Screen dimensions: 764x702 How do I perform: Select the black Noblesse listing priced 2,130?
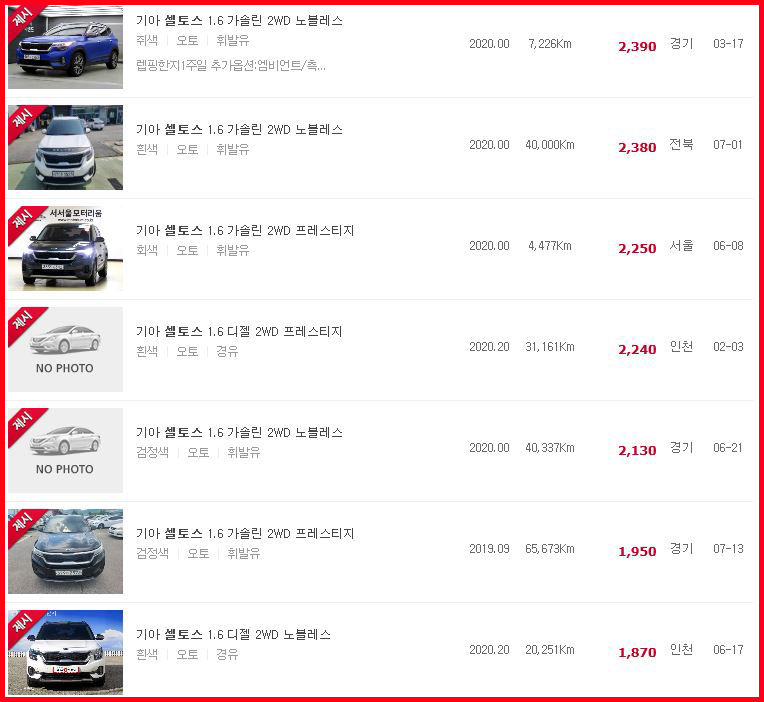(239, 432)
